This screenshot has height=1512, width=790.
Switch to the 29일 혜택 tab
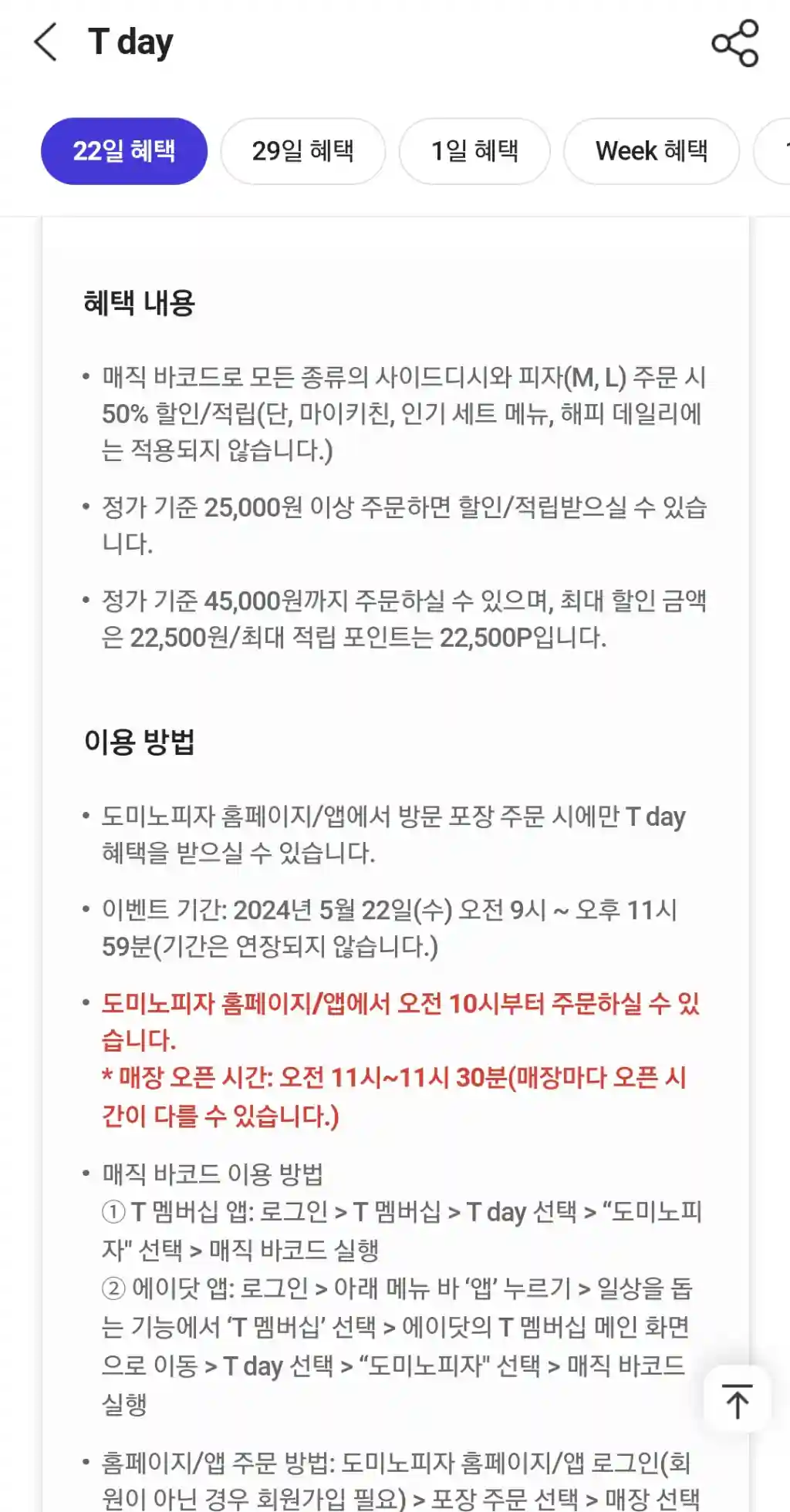tap(303, 151)
